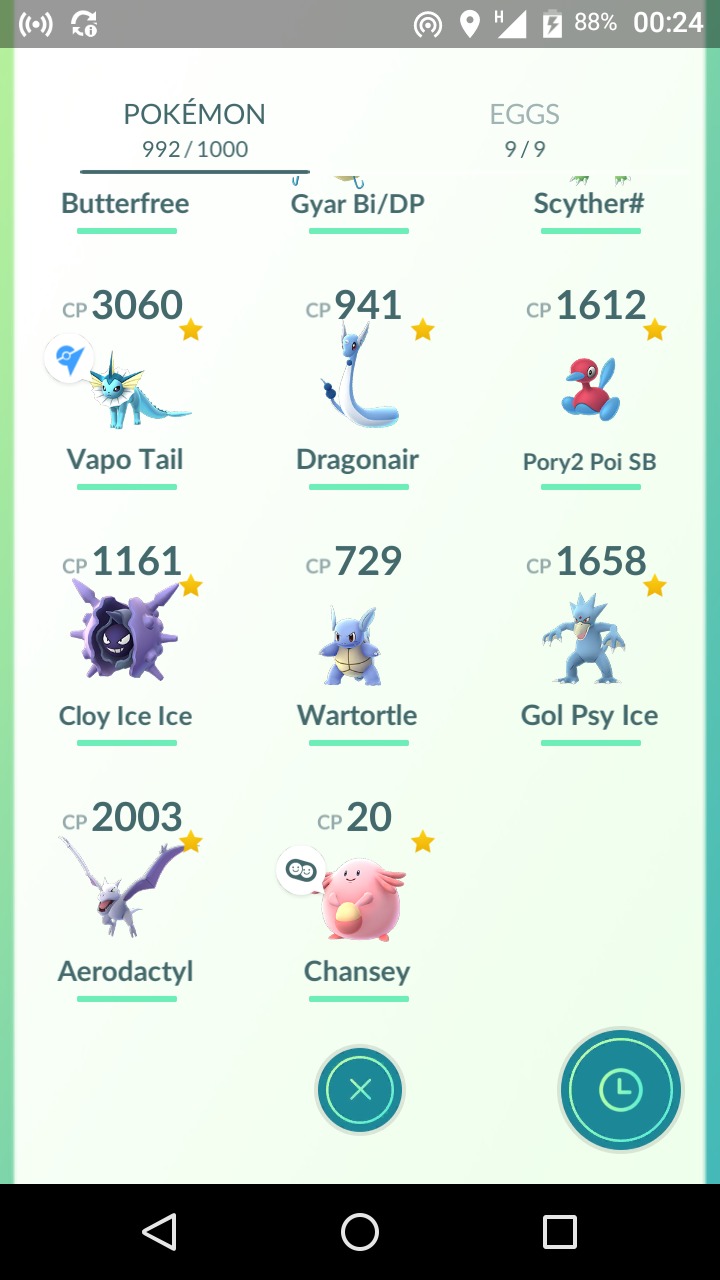View Aerodactyl with CP 2003
The image size is (720, 1280).
[126, 895]
